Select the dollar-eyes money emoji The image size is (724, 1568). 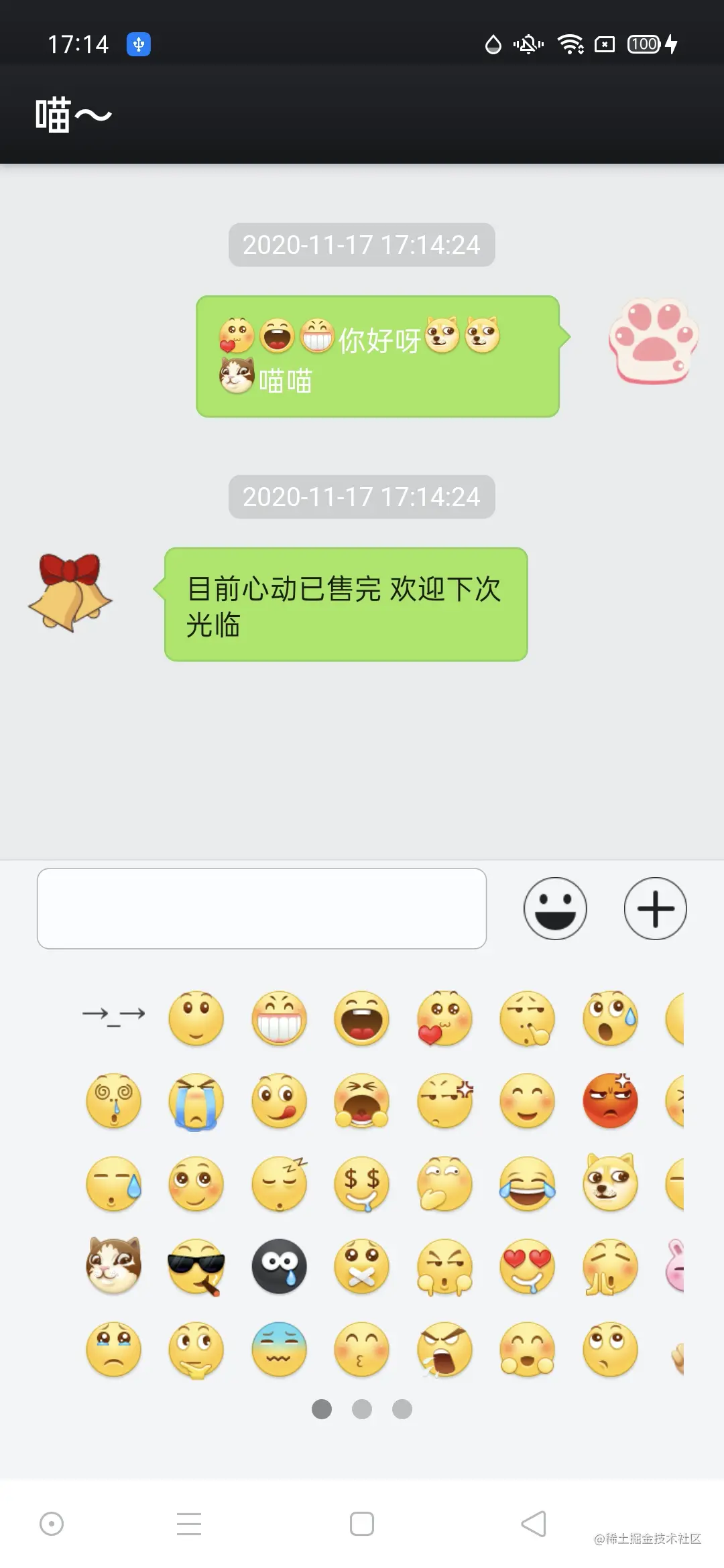pos(361,1183)
